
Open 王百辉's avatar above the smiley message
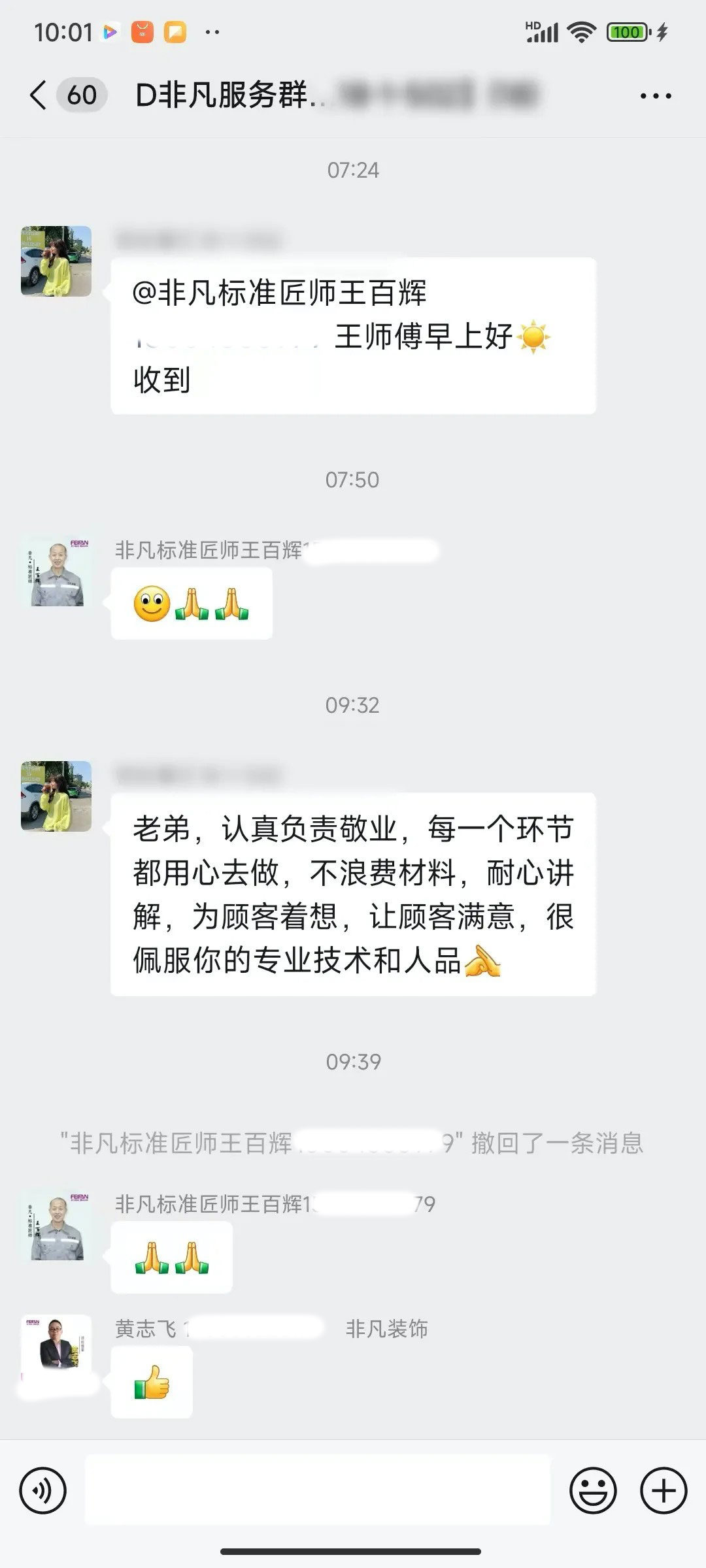pyautogui.click(x=56, y=574)
